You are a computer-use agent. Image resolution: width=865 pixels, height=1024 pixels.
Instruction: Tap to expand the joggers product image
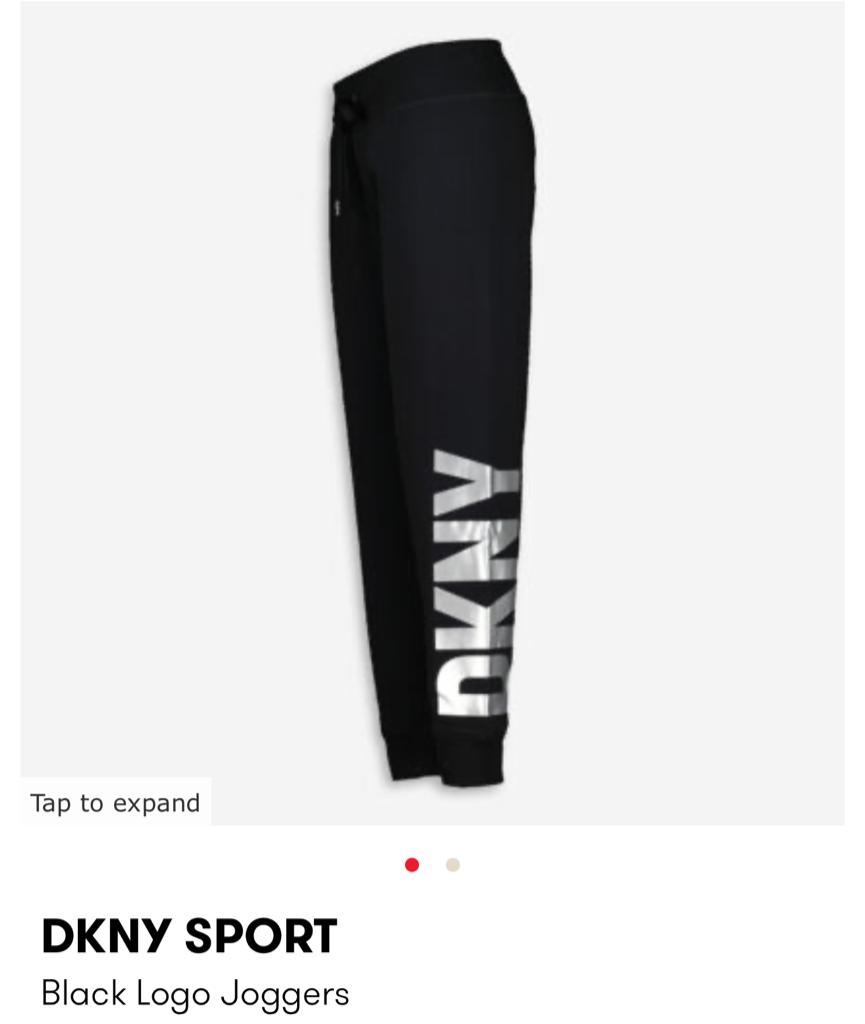coord(115,803)
